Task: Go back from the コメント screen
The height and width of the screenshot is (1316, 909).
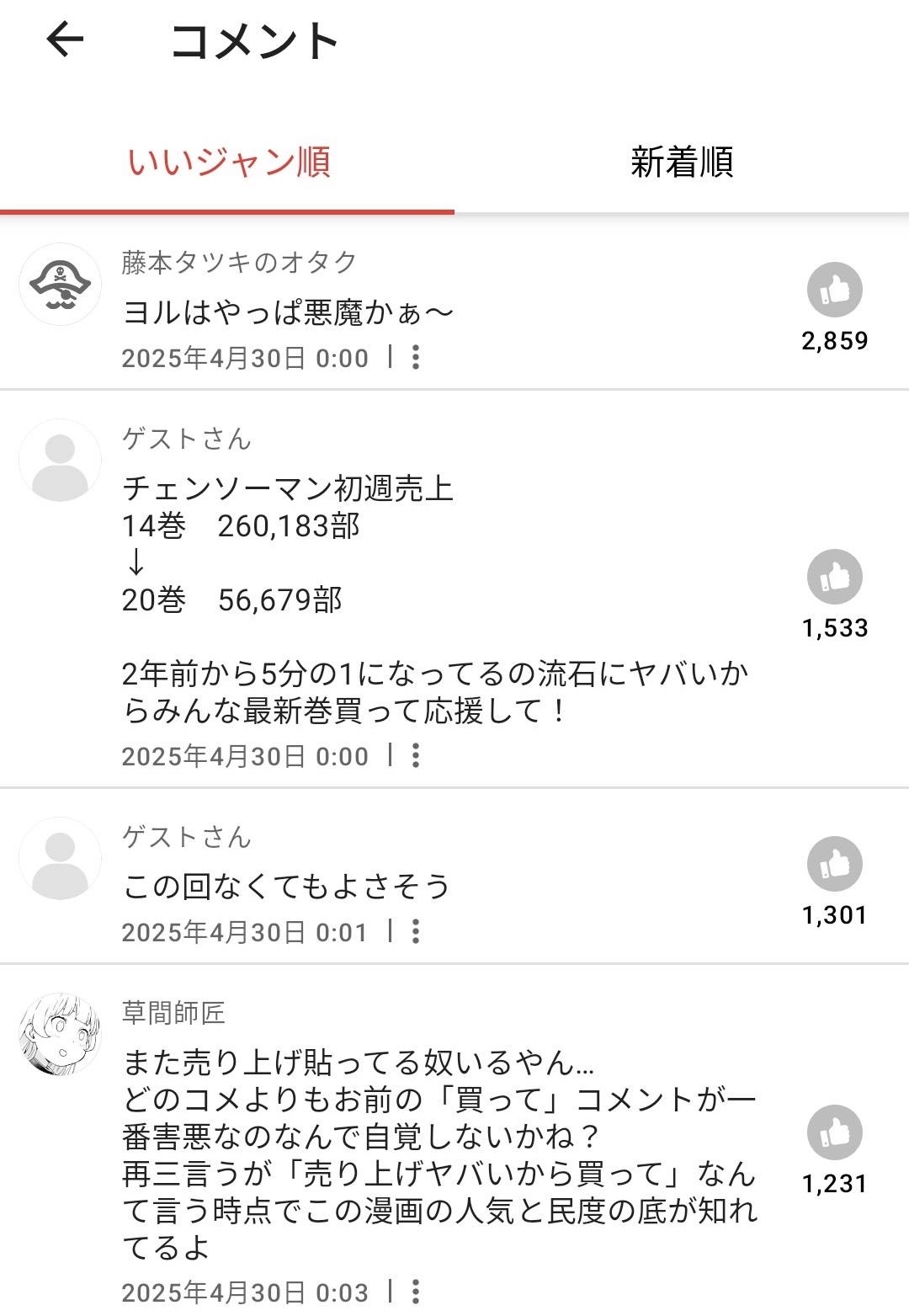Action: point(65,40)
